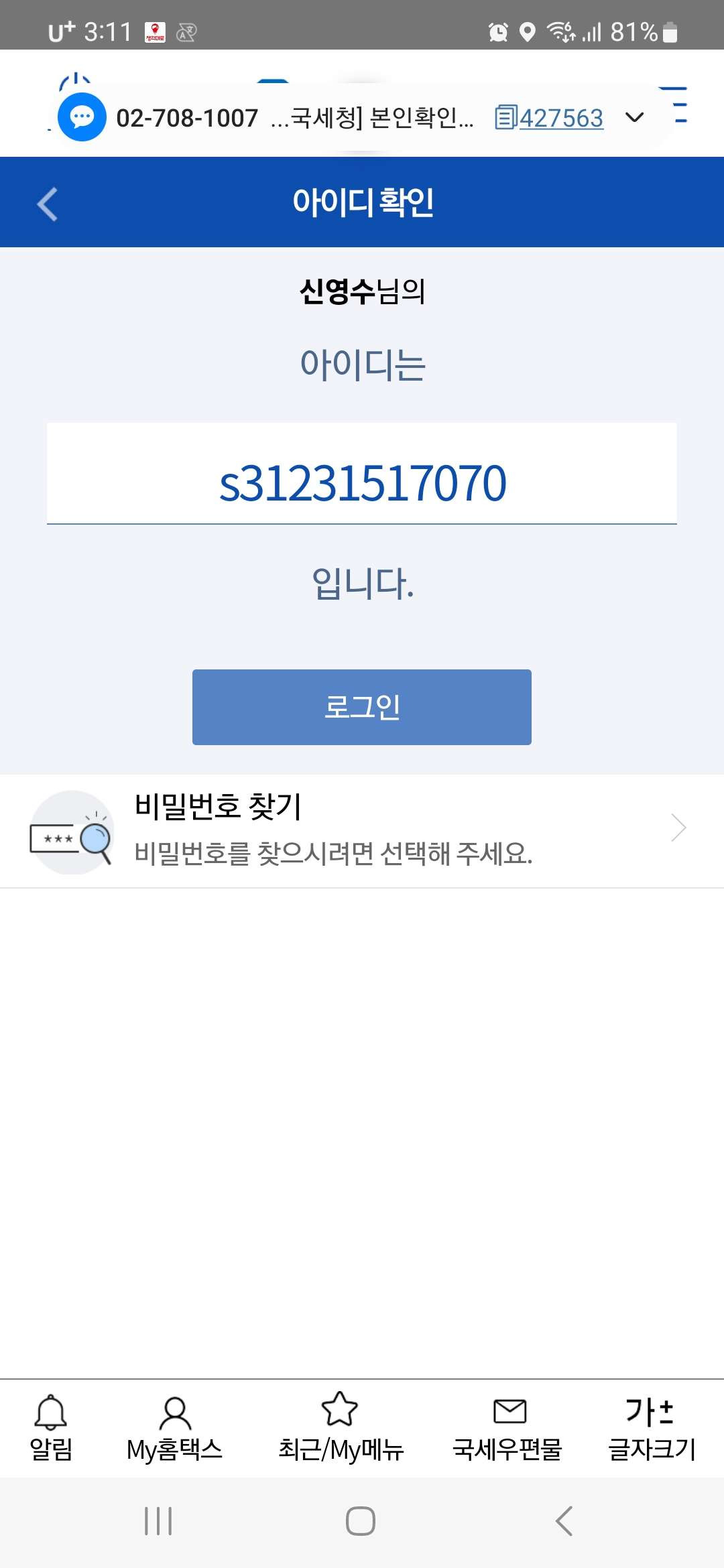Go back using the header arrow
The height and width of the screenshot is (1568, 724).
click(x=47, y=204)
